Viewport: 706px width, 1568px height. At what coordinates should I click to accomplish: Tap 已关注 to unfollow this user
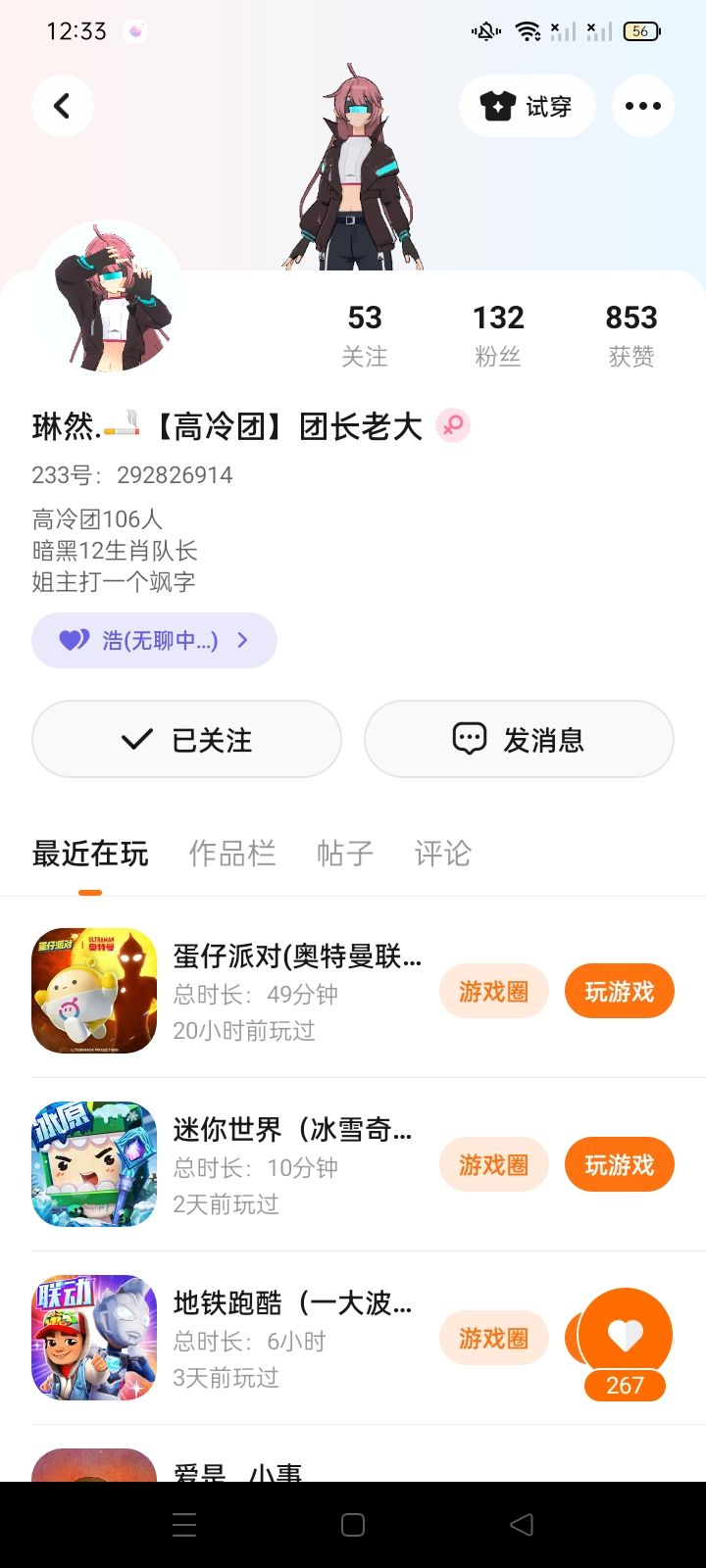coord(186,739)
